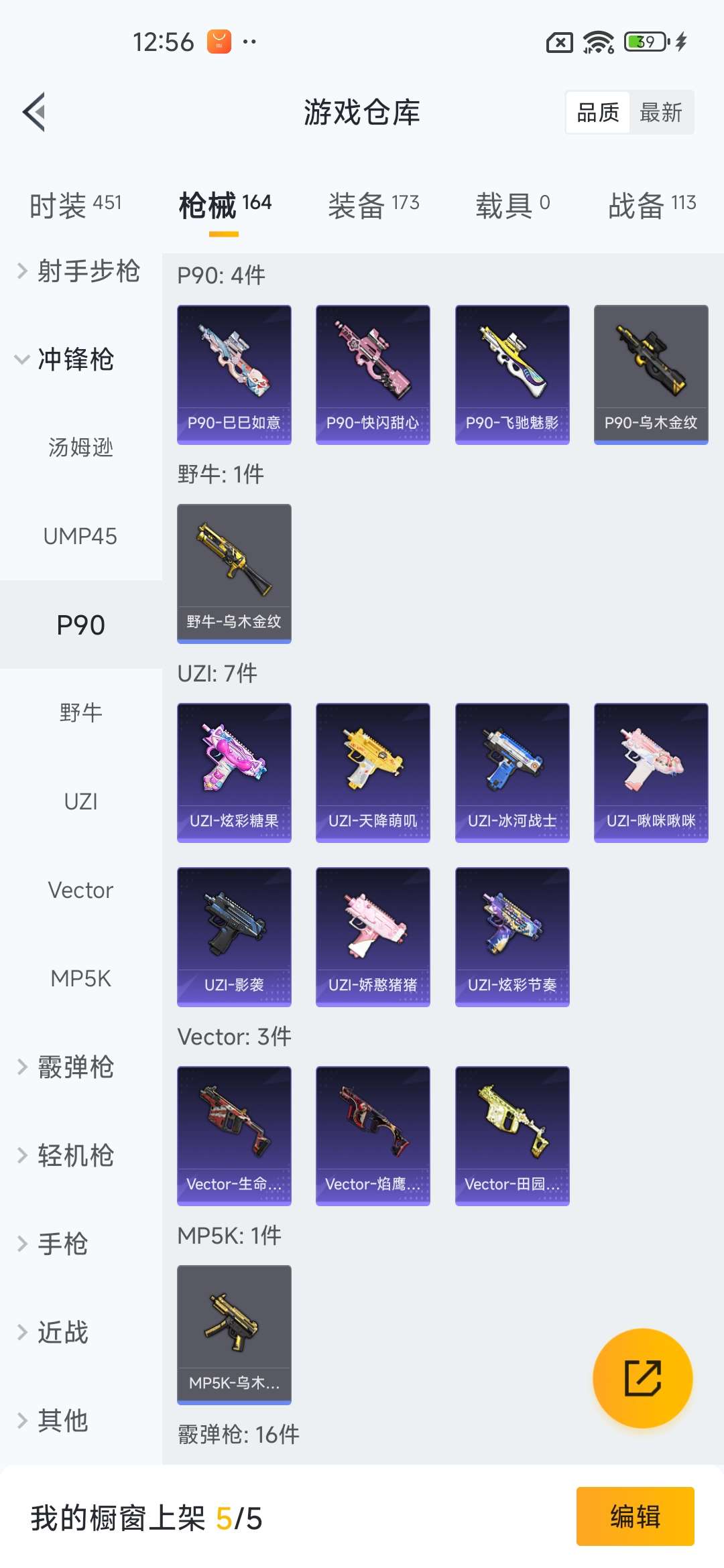Go back using the top-left arrow
The width and height of the screenshot is (724, 1568).
(35, 112)
